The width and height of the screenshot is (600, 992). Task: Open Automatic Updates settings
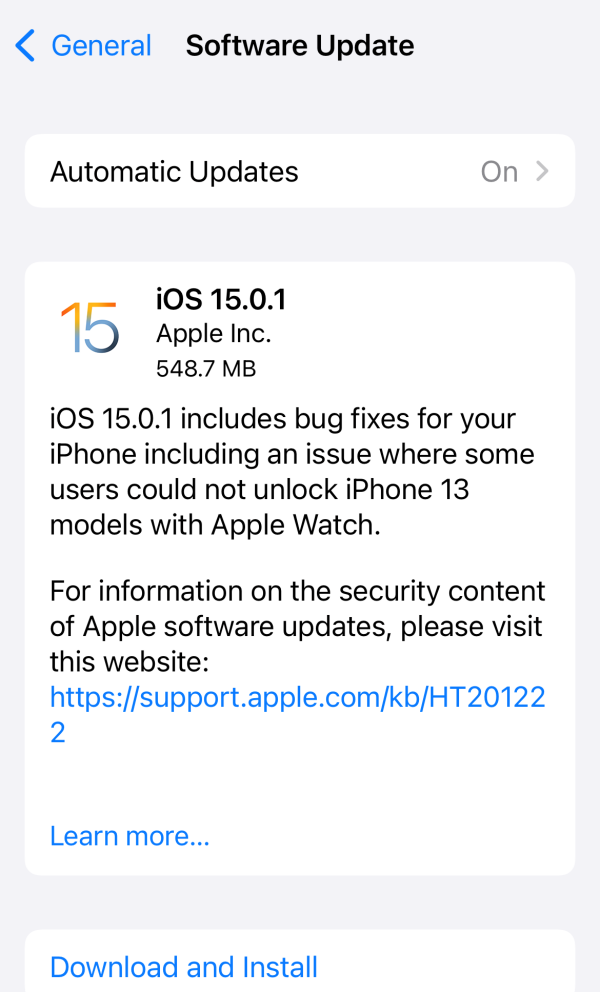[x=300, y=172]
